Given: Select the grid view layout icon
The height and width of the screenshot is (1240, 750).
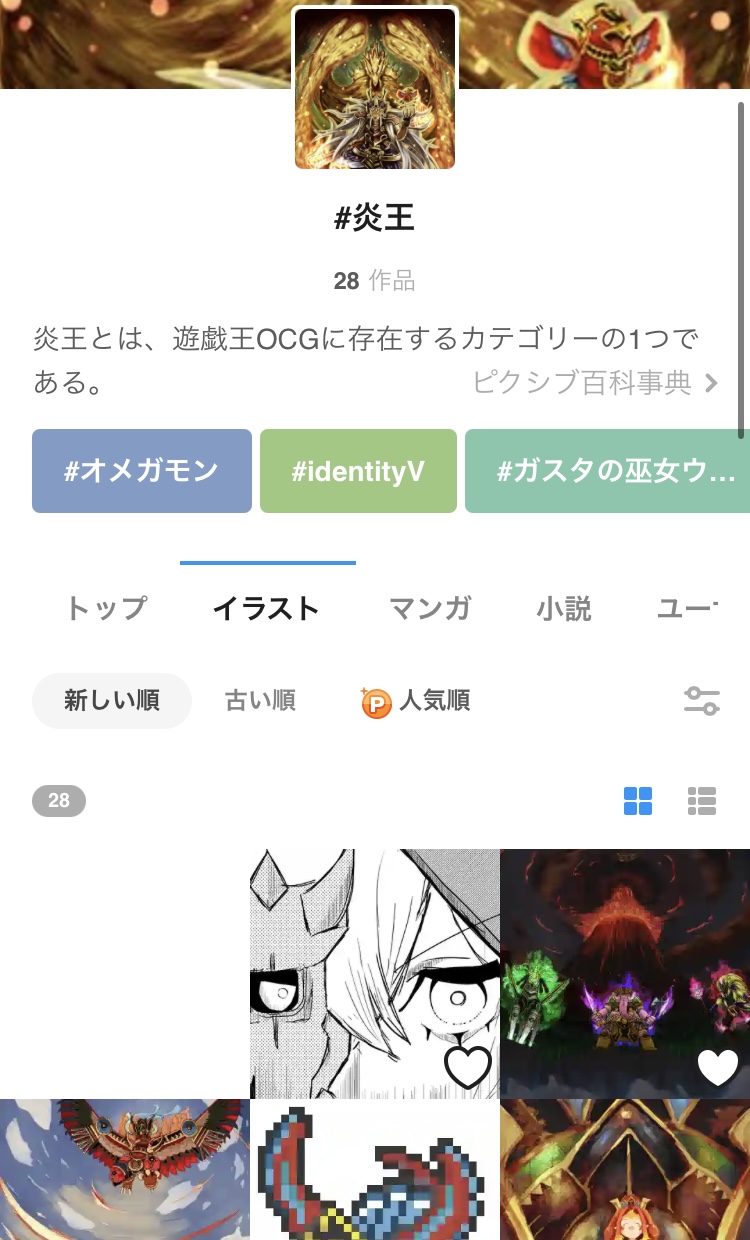Looking at the screenshot, I should click(x=638, y=801).
